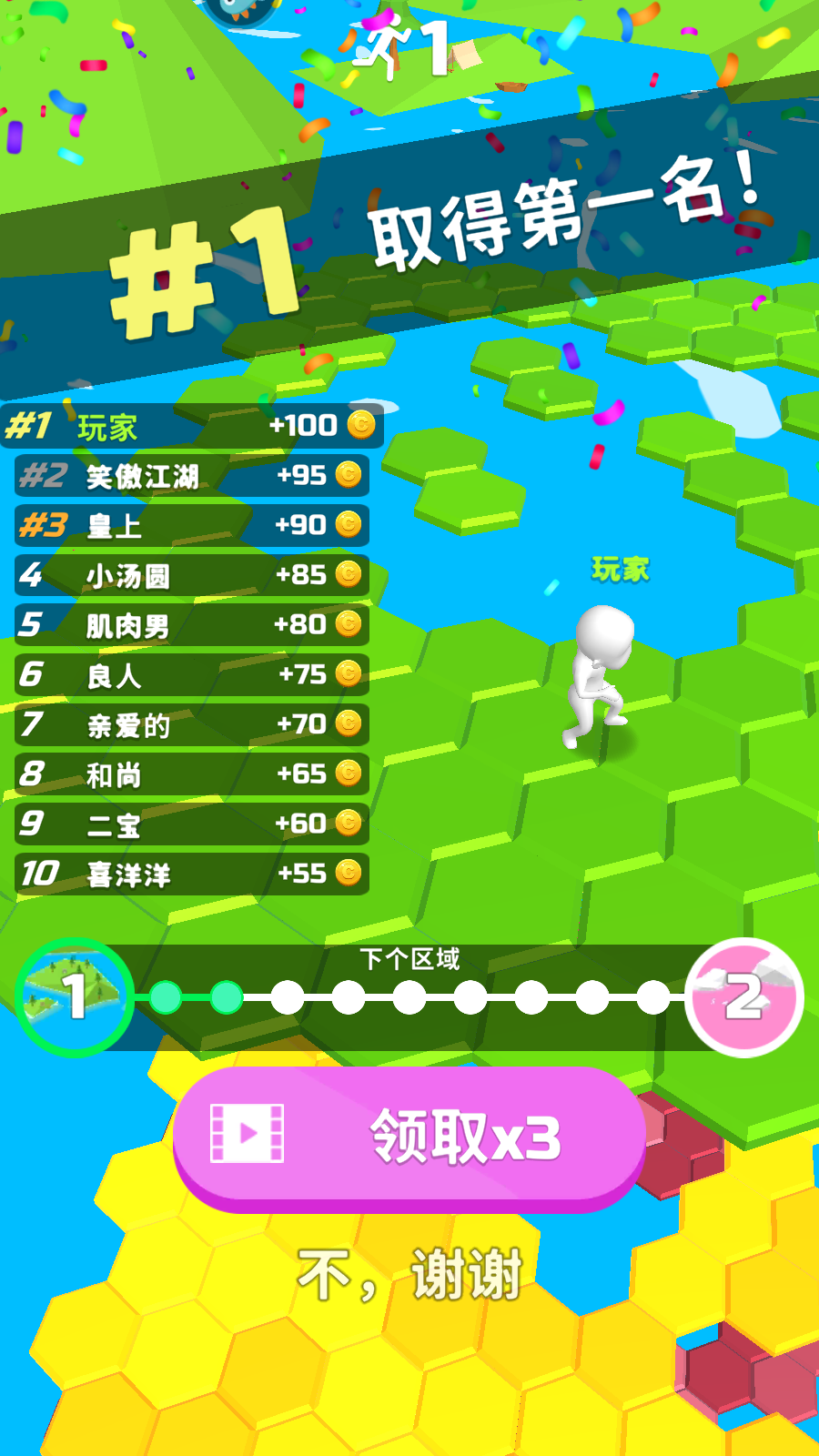Claim the x3 reward by watching video

coord(409,1137)
